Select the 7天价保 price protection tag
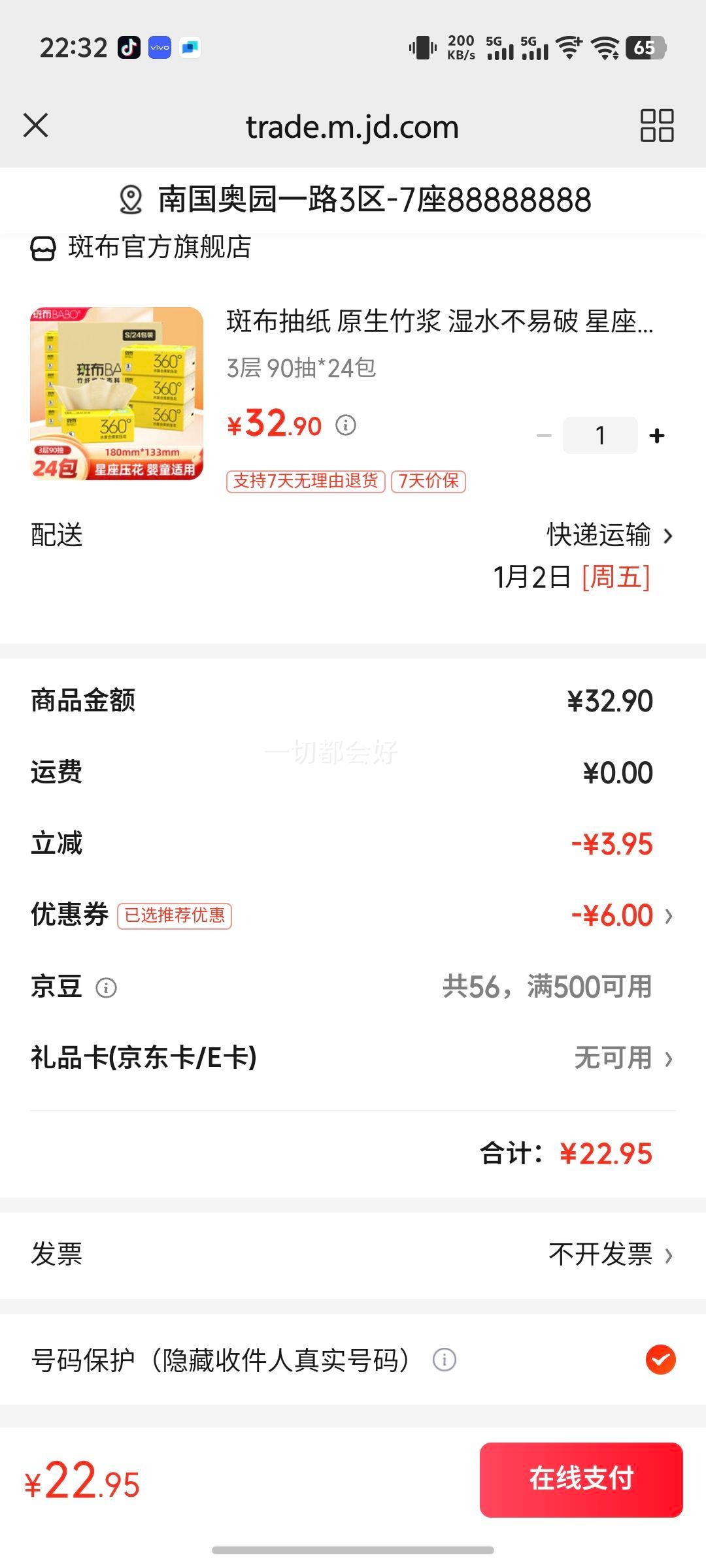 click(x=429, y=481)
